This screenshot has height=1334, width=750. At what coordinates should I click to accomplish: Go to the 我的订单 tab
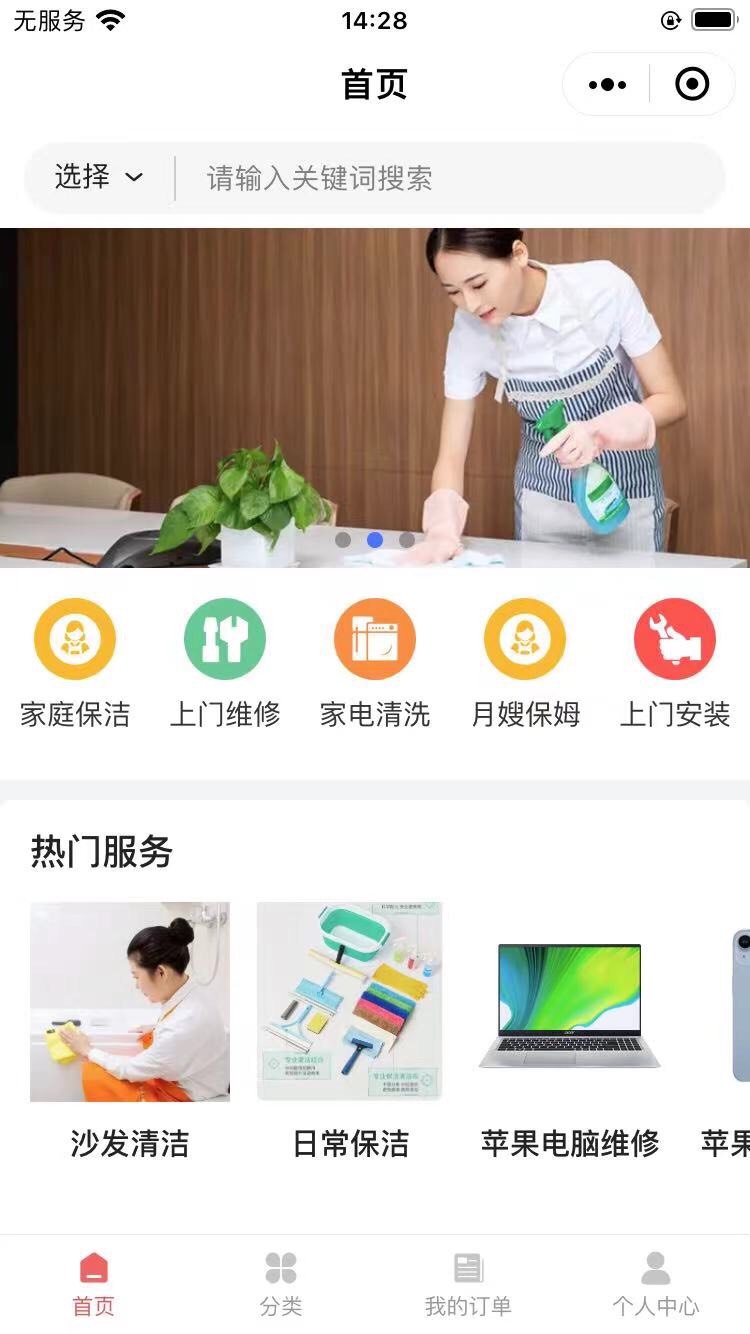point(468,1284)
